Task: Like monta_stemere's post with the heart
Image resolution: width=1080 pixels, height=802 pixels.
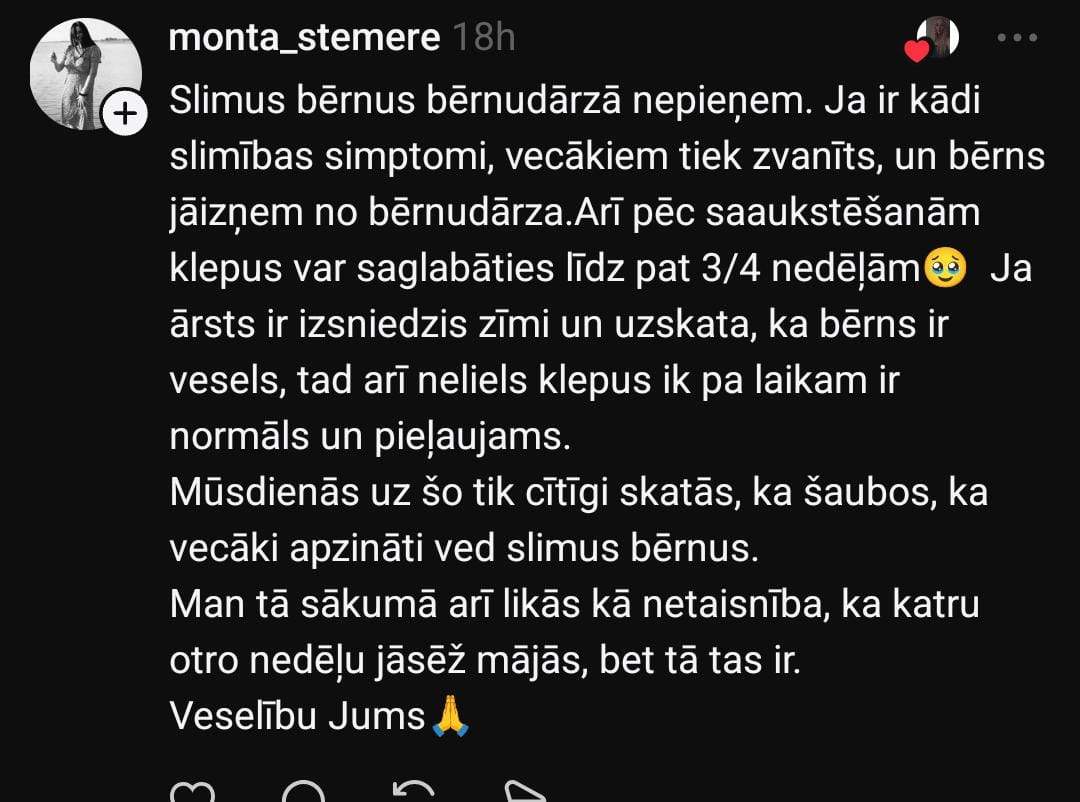Action: pyautogui.click(x=192, y=792)
